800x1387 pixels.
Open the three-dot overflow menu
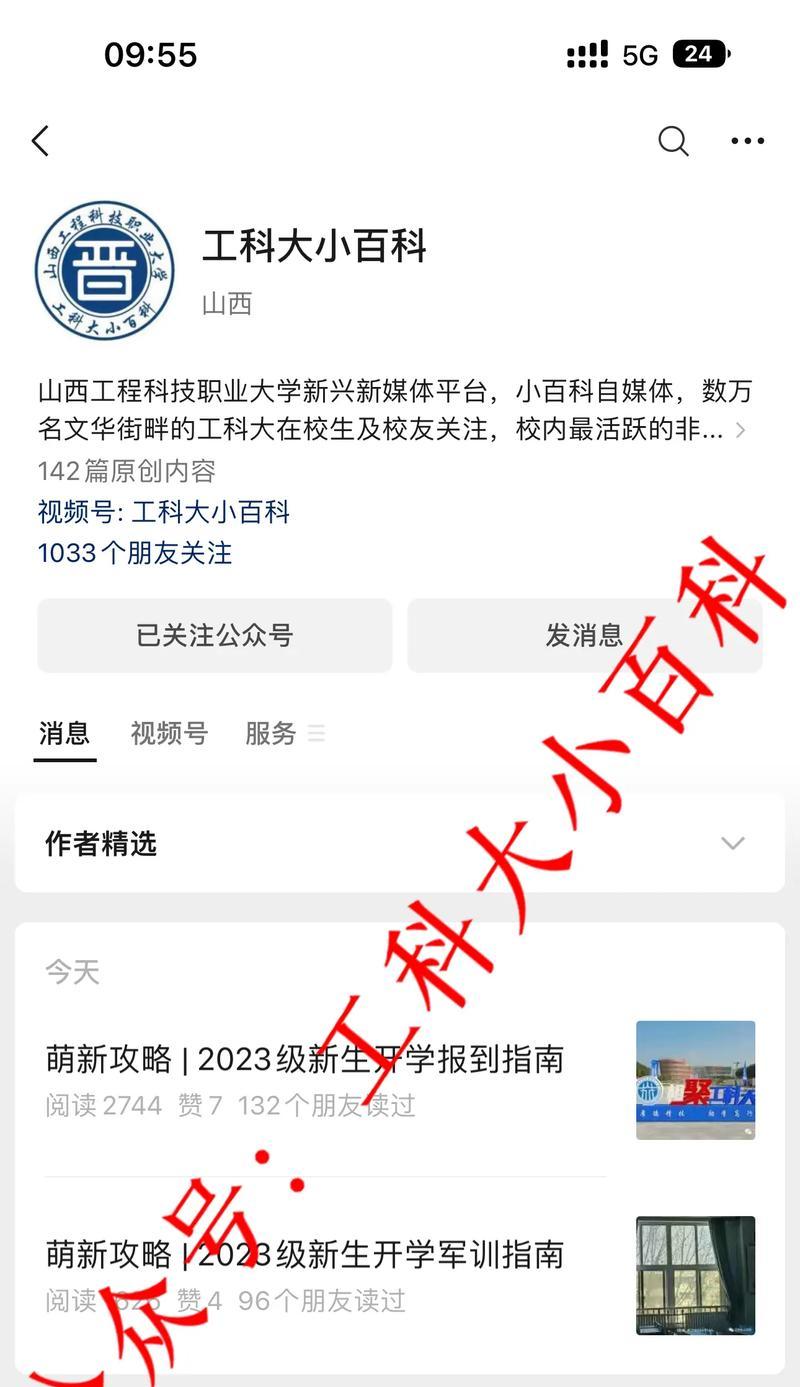747,141
